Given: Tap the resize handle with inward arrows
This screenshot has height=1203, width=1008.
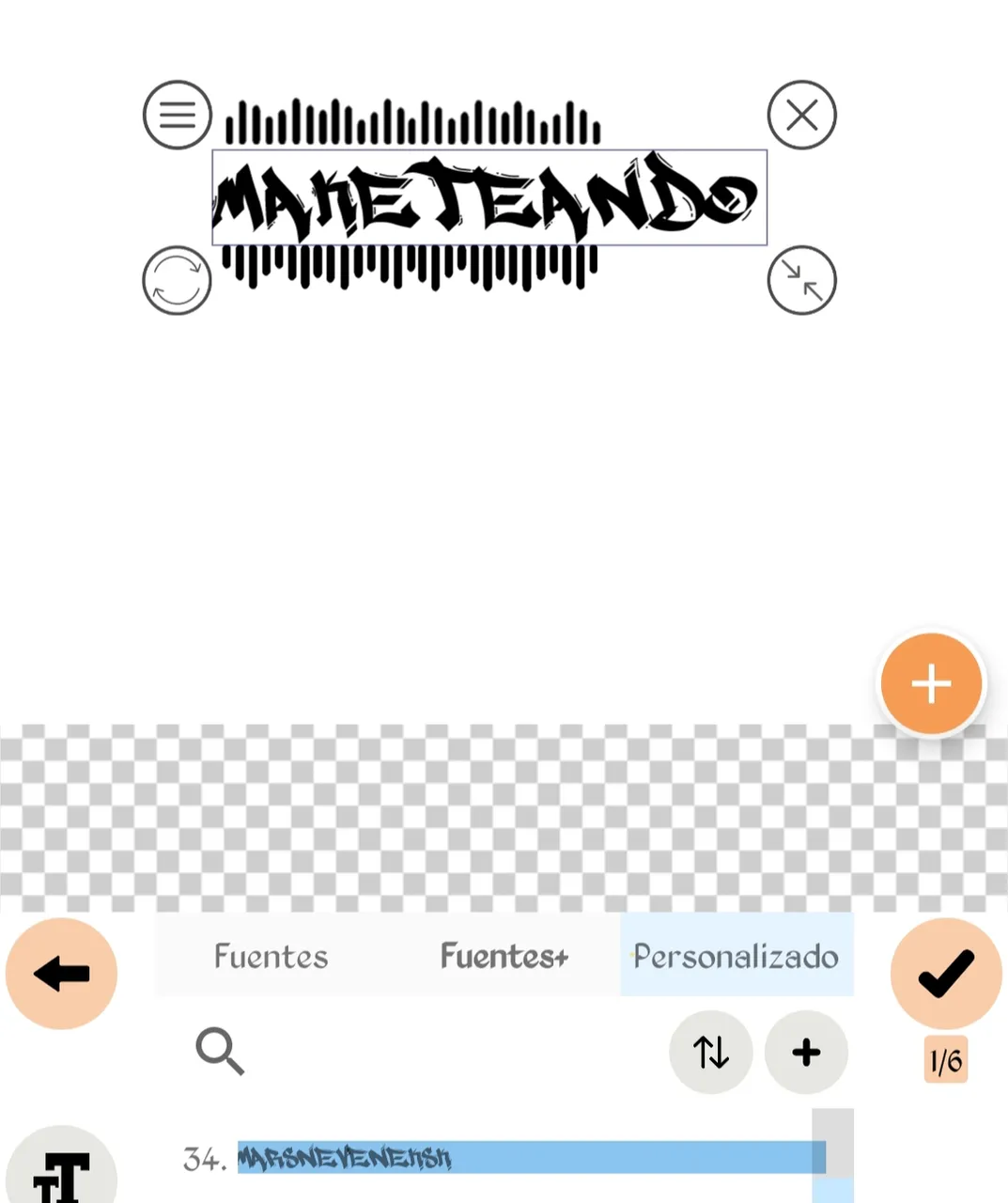Looking at the screenshot, I should pos(801,280).
